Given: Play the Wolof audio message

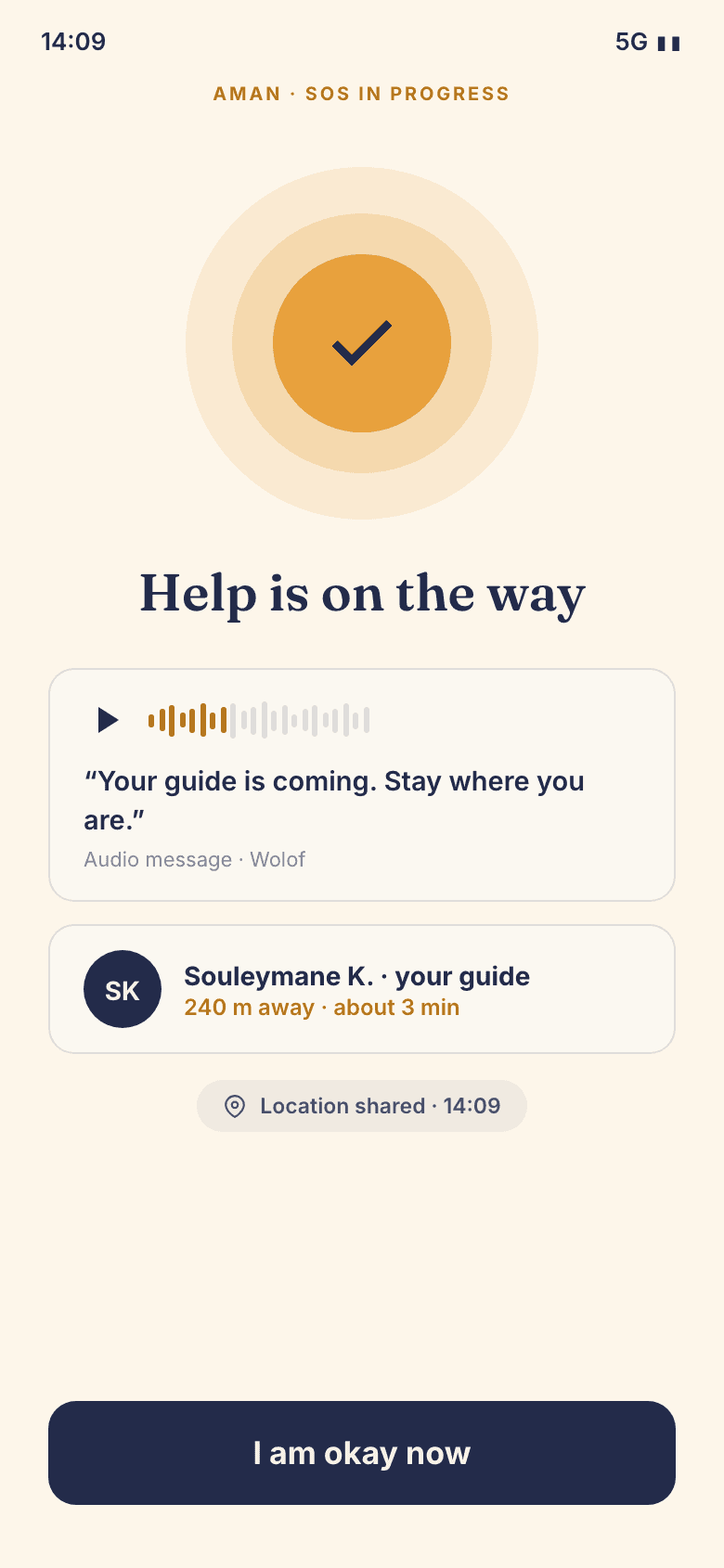Looking at the screenshot, I should 108,720.
